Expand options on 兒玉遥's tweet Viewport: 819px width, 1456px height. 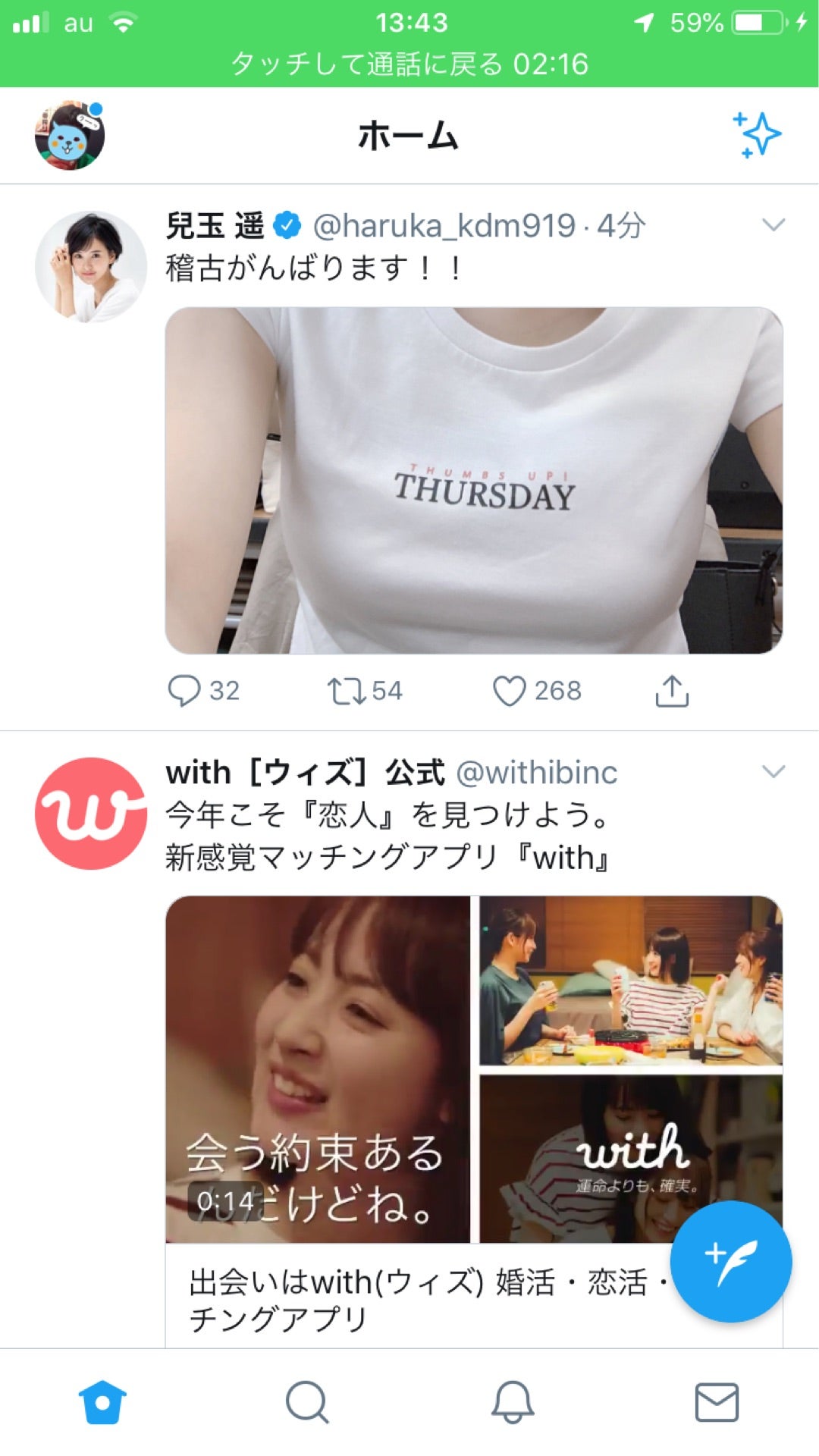point(773,224)
